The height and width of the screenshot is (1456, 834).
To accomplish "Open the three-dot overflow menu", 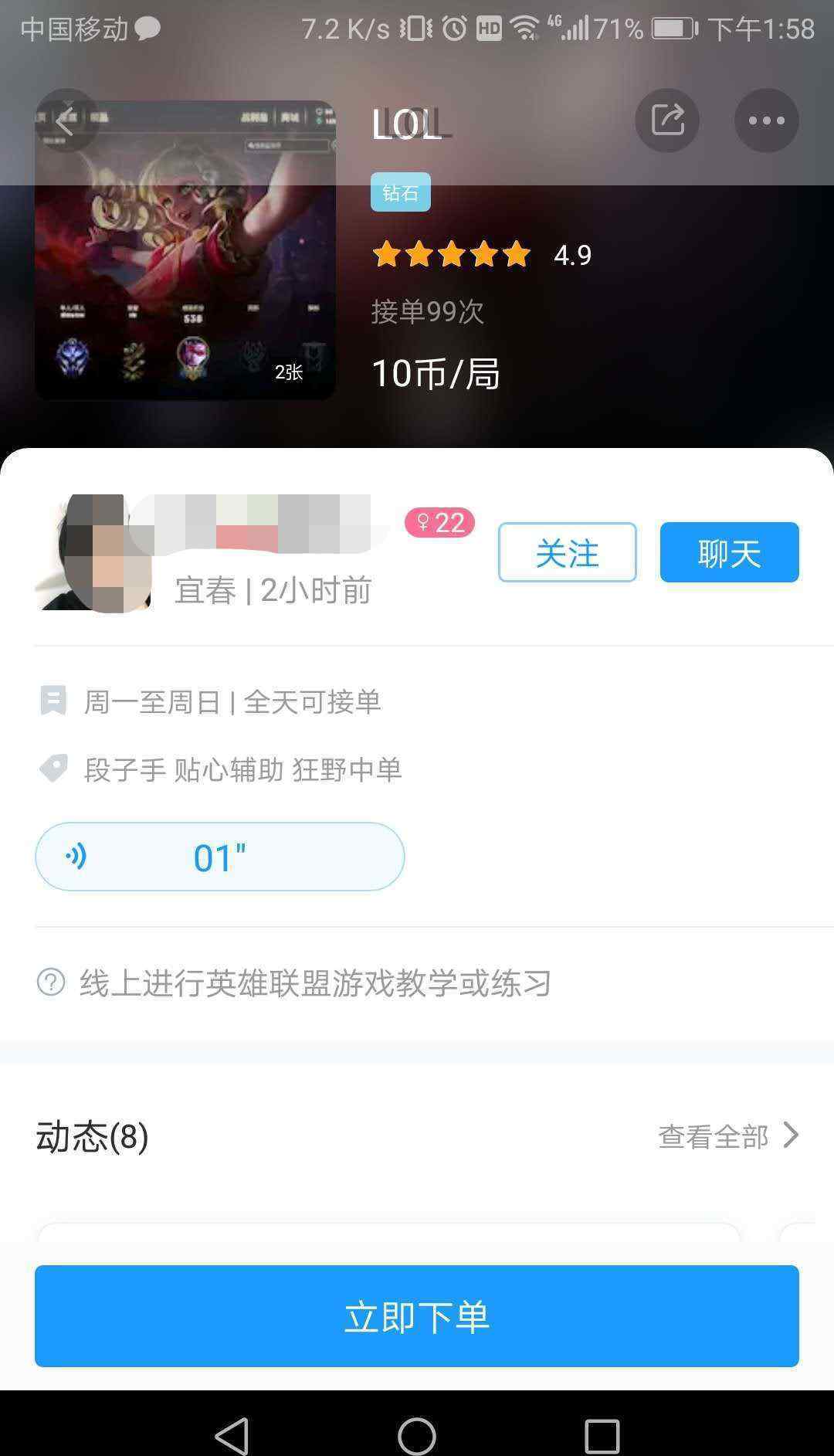I will 766,120.
